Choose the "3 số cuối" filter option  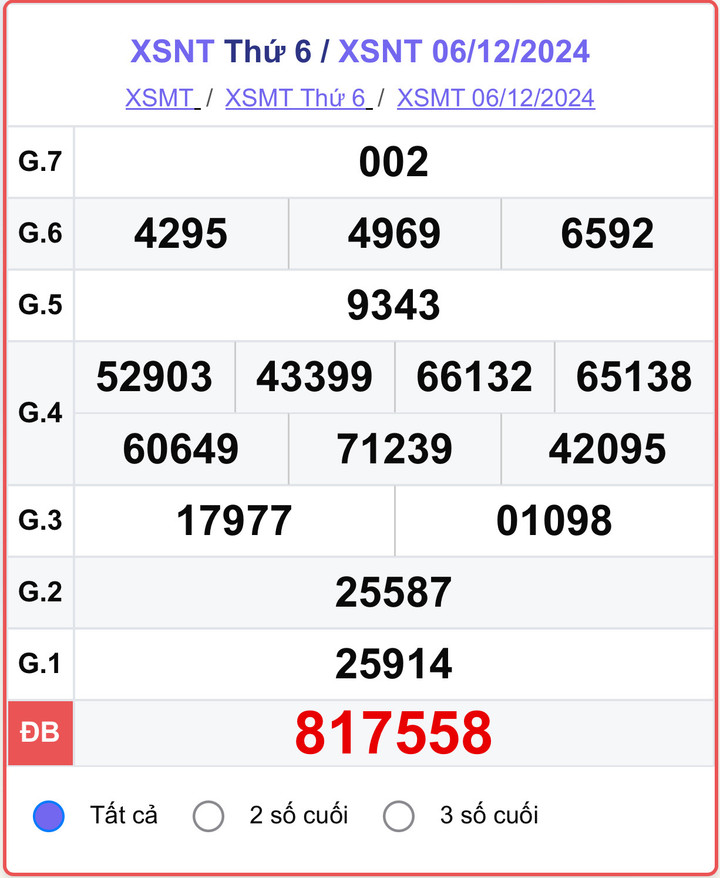tap(398, 815)
